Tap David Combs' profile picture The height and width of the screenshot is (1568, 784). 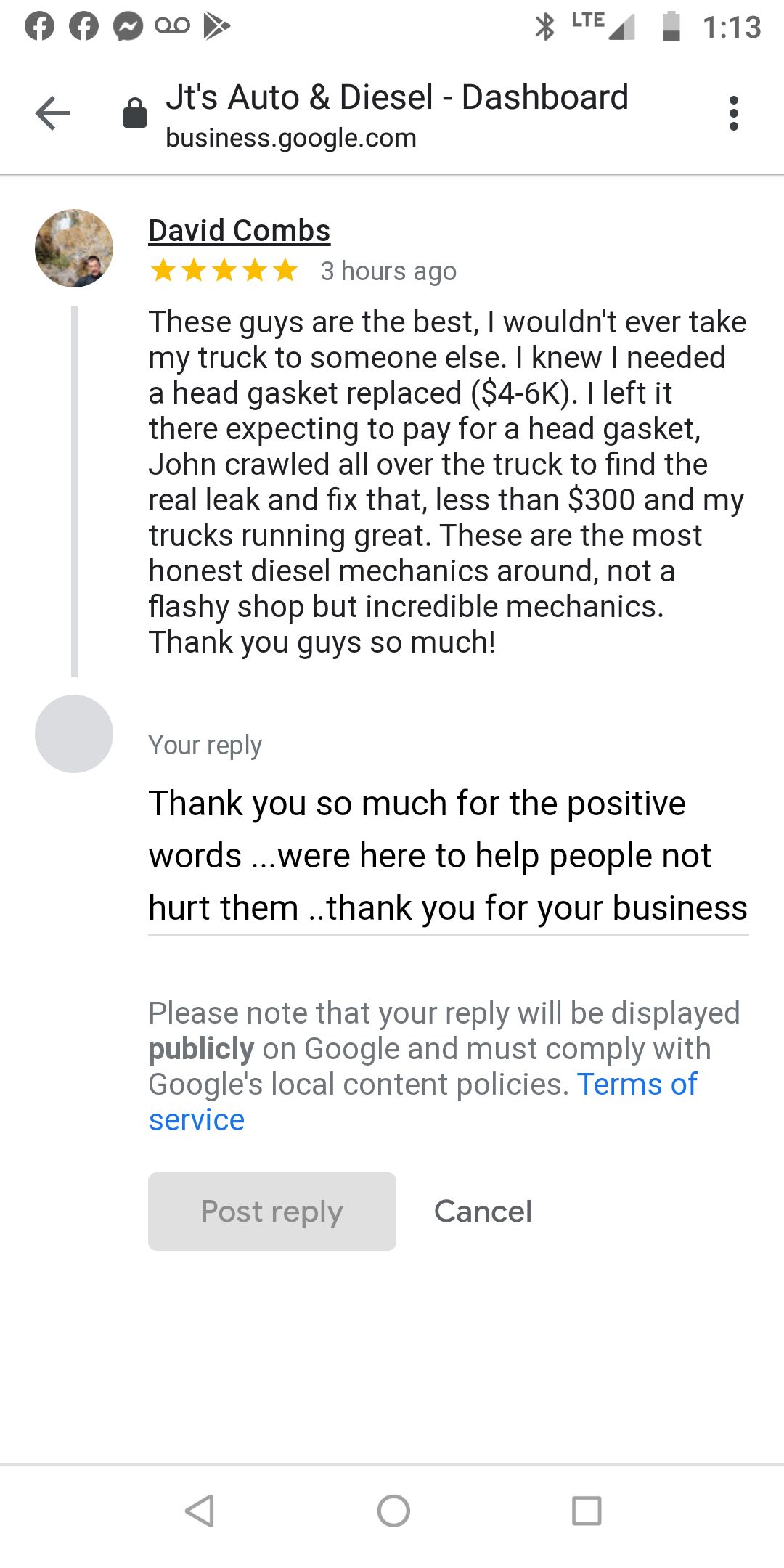point(74,248)
